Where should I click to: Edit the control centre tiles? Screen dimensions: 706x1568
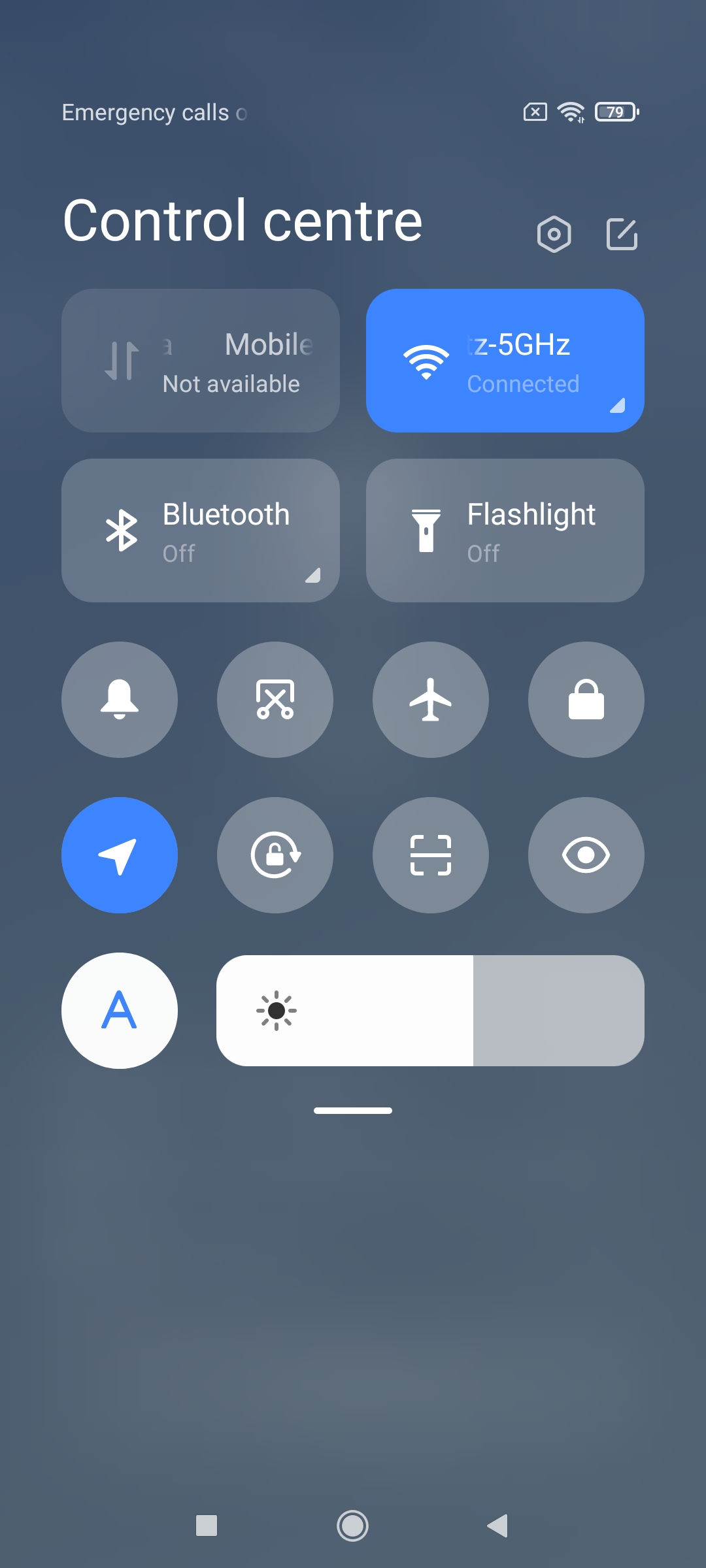[622, 234]
